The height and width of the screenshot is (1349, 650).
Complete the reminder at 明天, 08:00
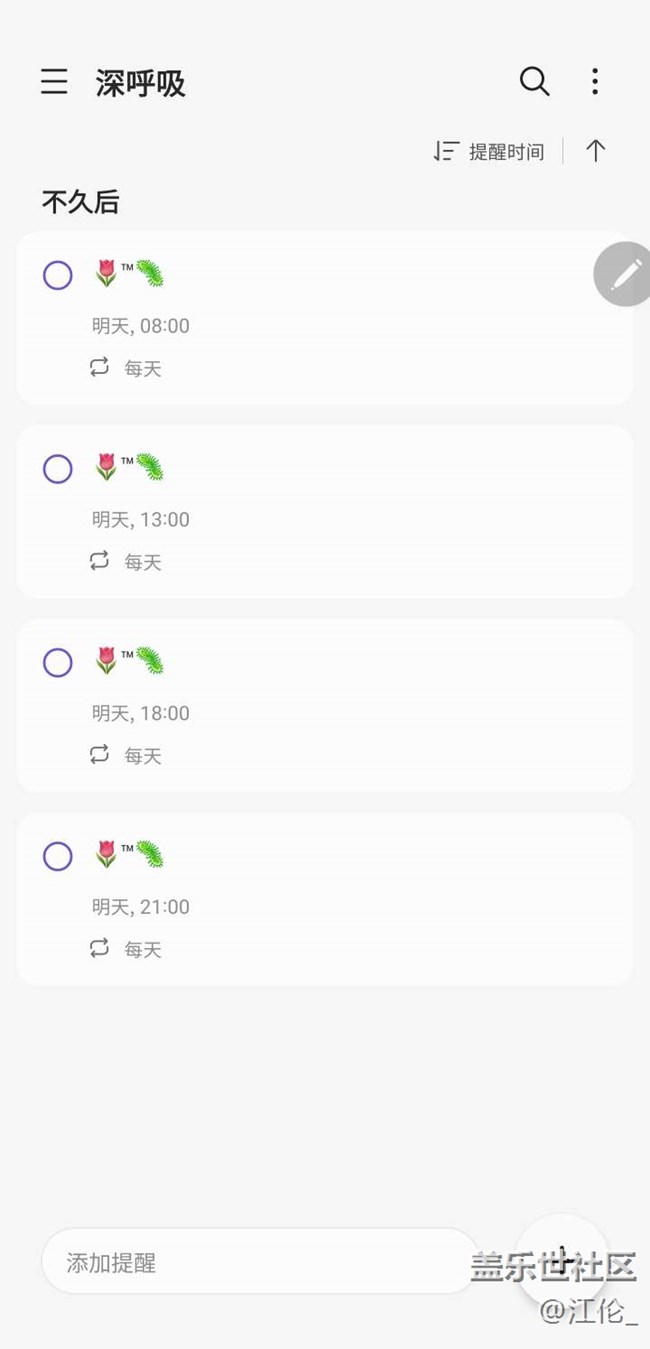tap(58, 275)
